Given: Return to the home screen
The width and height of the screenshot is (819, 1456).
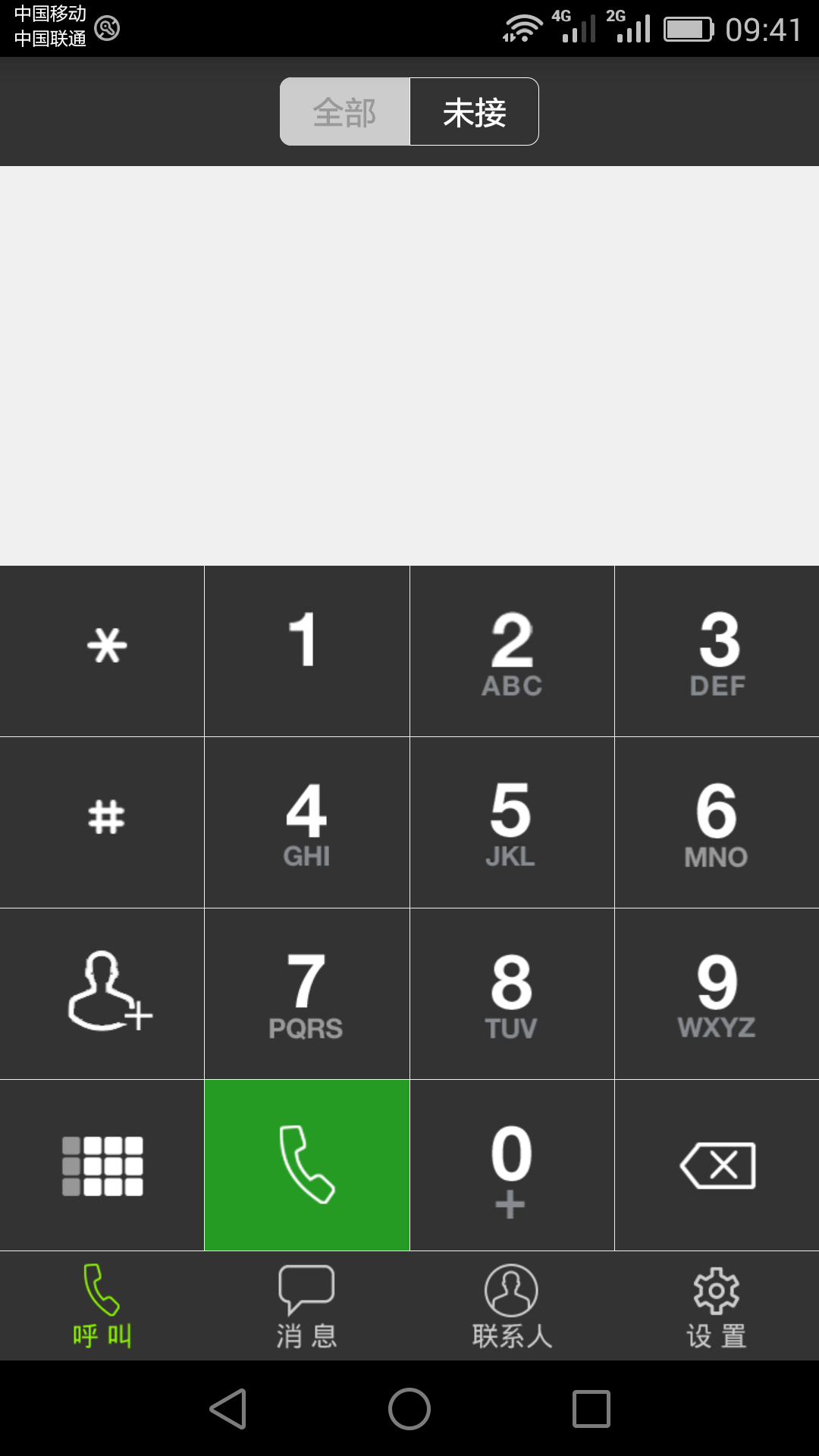Looking at the screenshot, I should (x=409, y=1409).
